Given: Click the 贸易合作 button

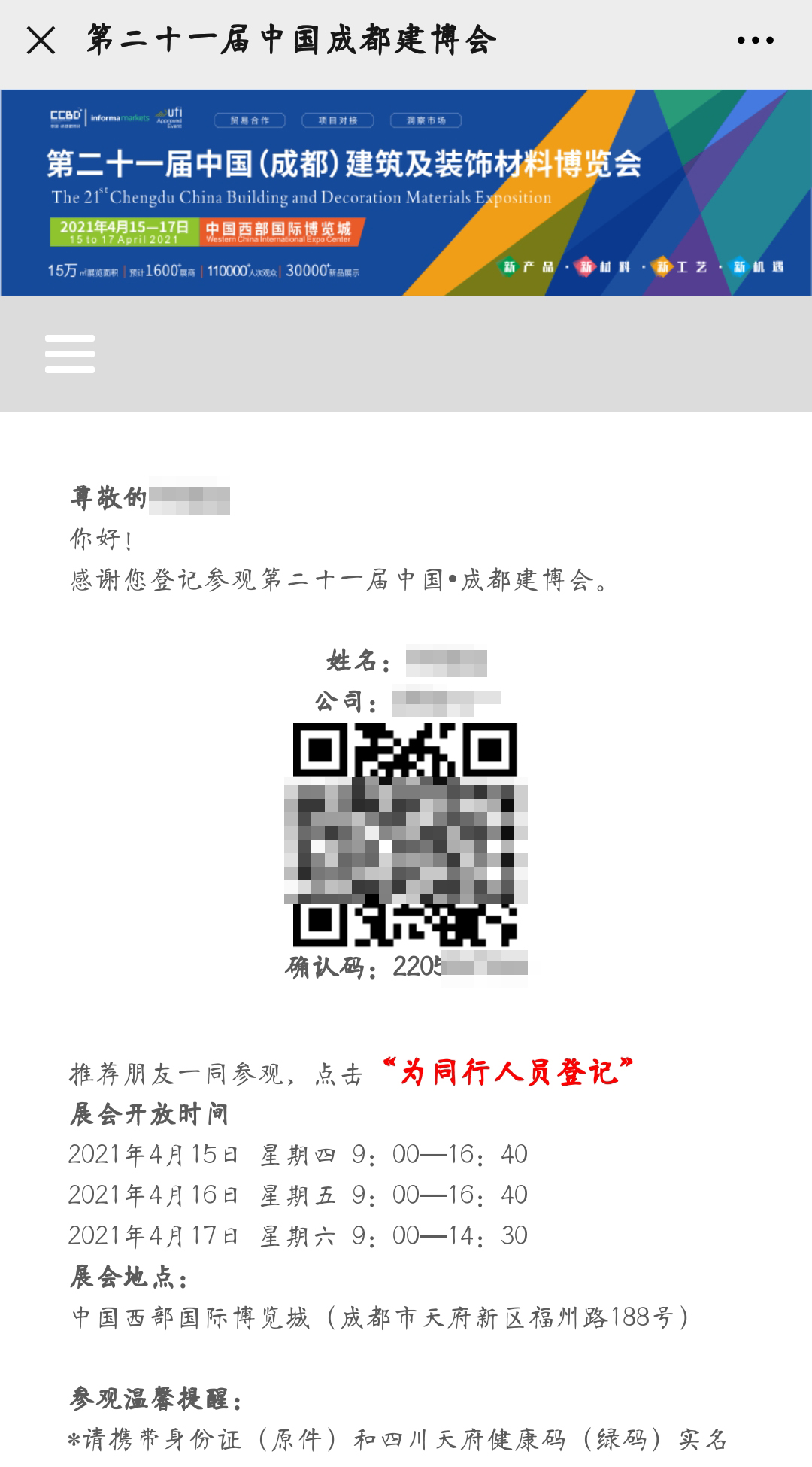Looking at the screenshot, I should tap(250, 119).
